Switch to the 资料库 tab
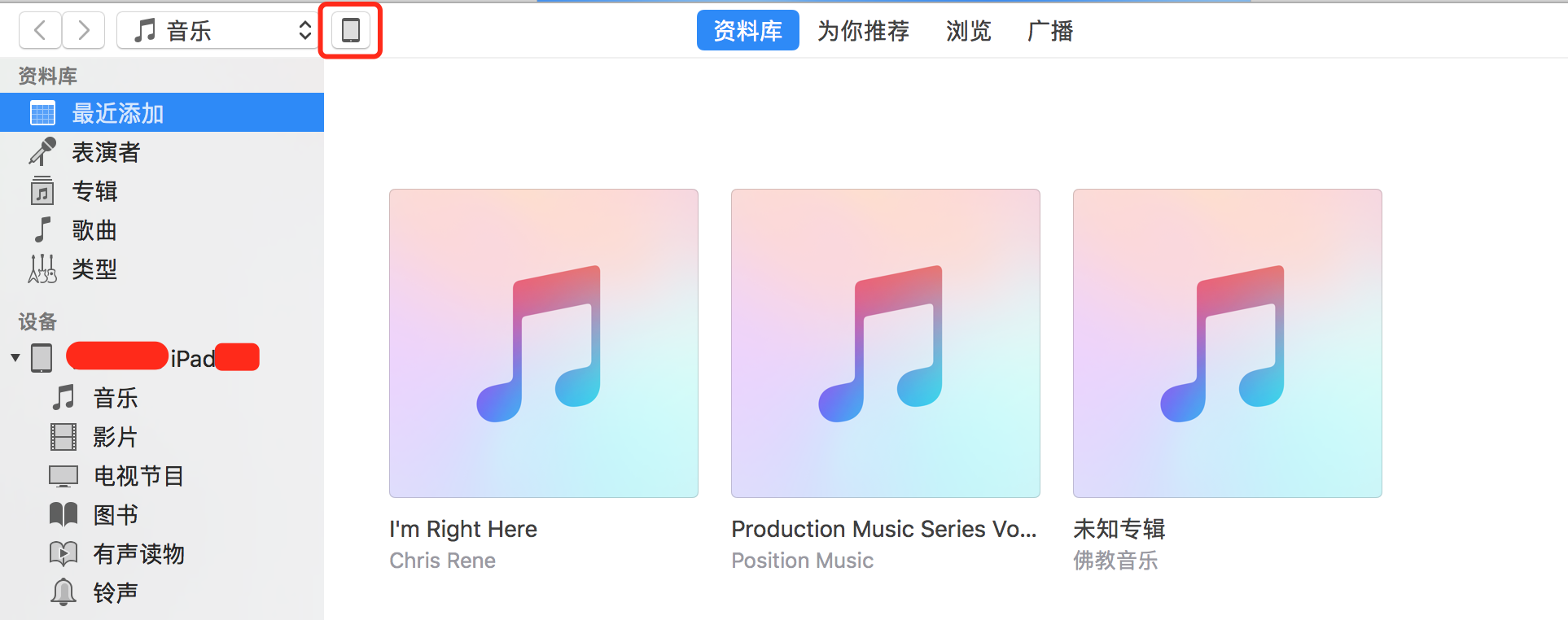Image resolution: width=1568 pixels, height=620 pixels. [747, 31]
